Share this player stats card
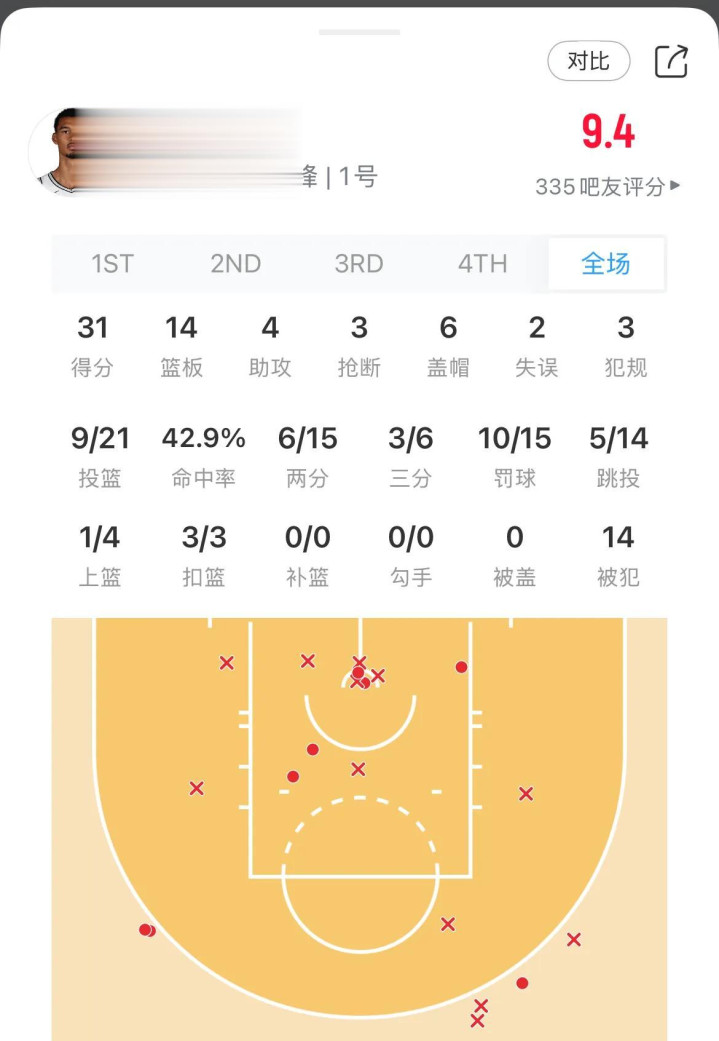The image size is (719, 1041). coord(671,61)
